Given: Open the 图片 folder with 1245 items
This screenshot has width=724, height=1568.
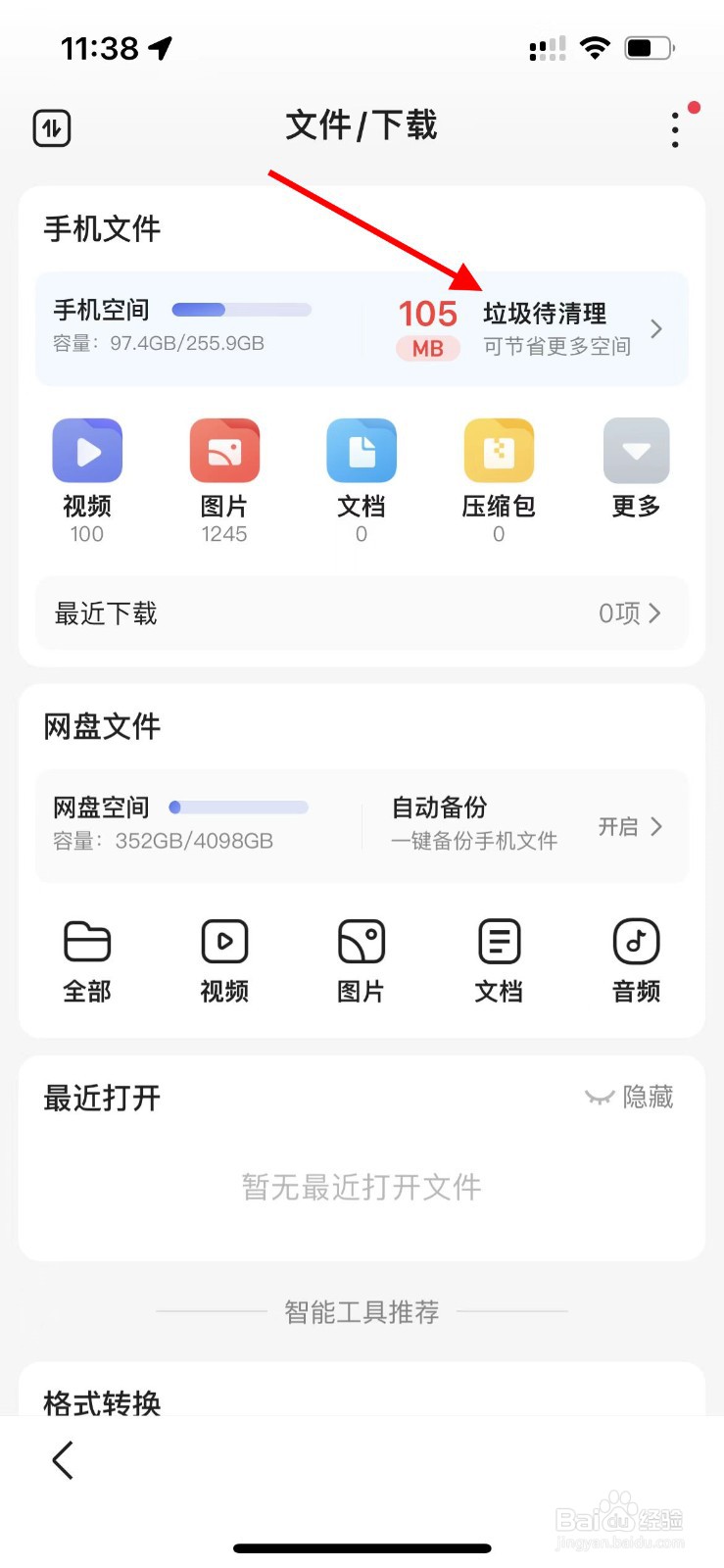Looking at the screenshot, I should [224, 478].
